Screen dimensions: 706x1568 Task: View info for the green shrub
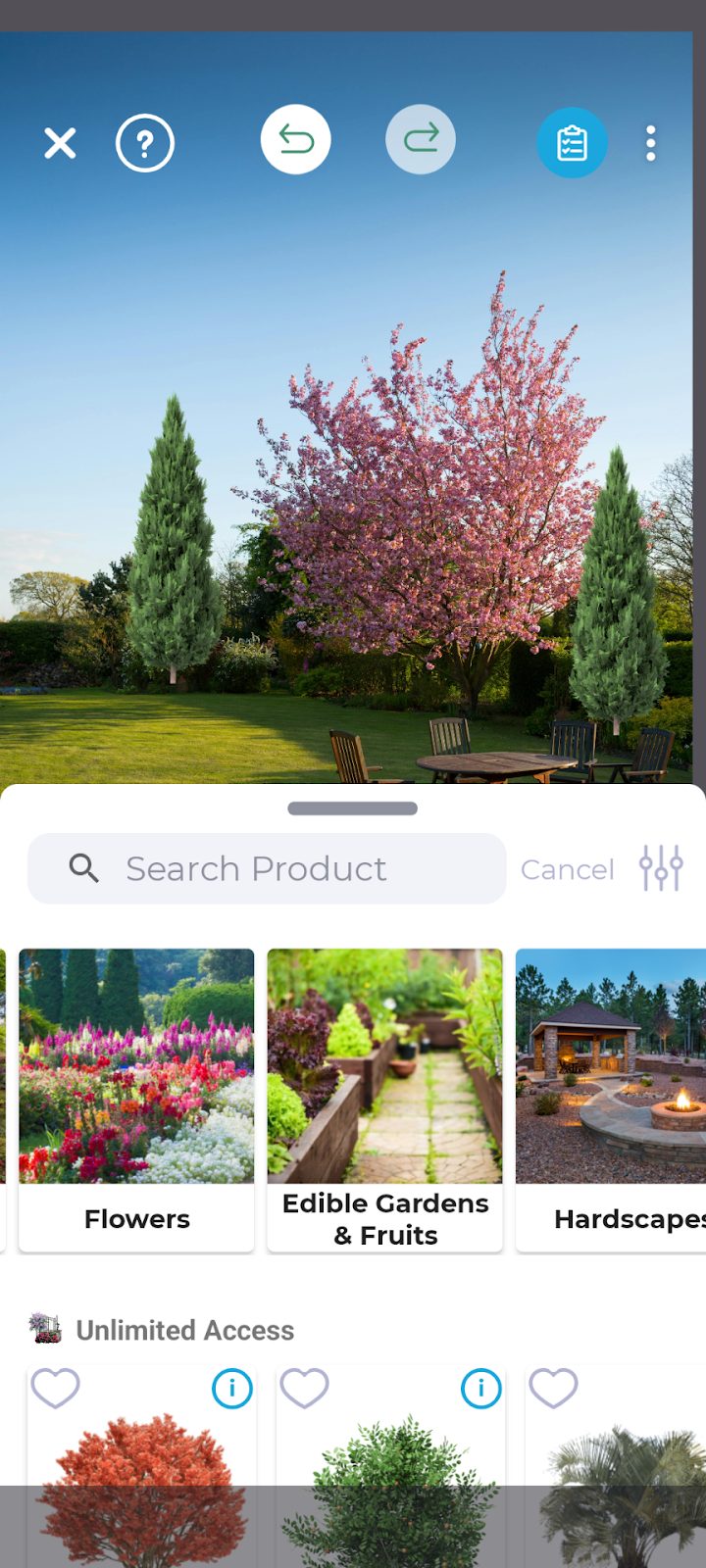(x=481, y=1388)
